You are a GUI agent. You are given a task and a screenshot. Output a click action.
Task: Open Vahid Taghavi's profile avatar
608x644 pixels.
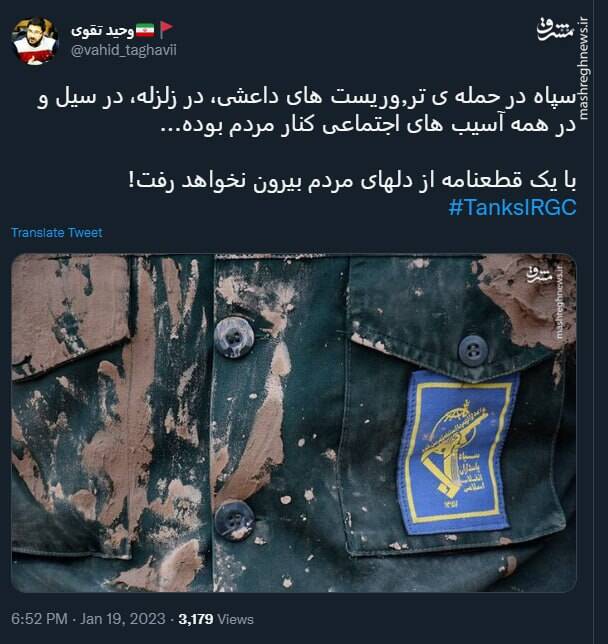click(x=35, y=42)
